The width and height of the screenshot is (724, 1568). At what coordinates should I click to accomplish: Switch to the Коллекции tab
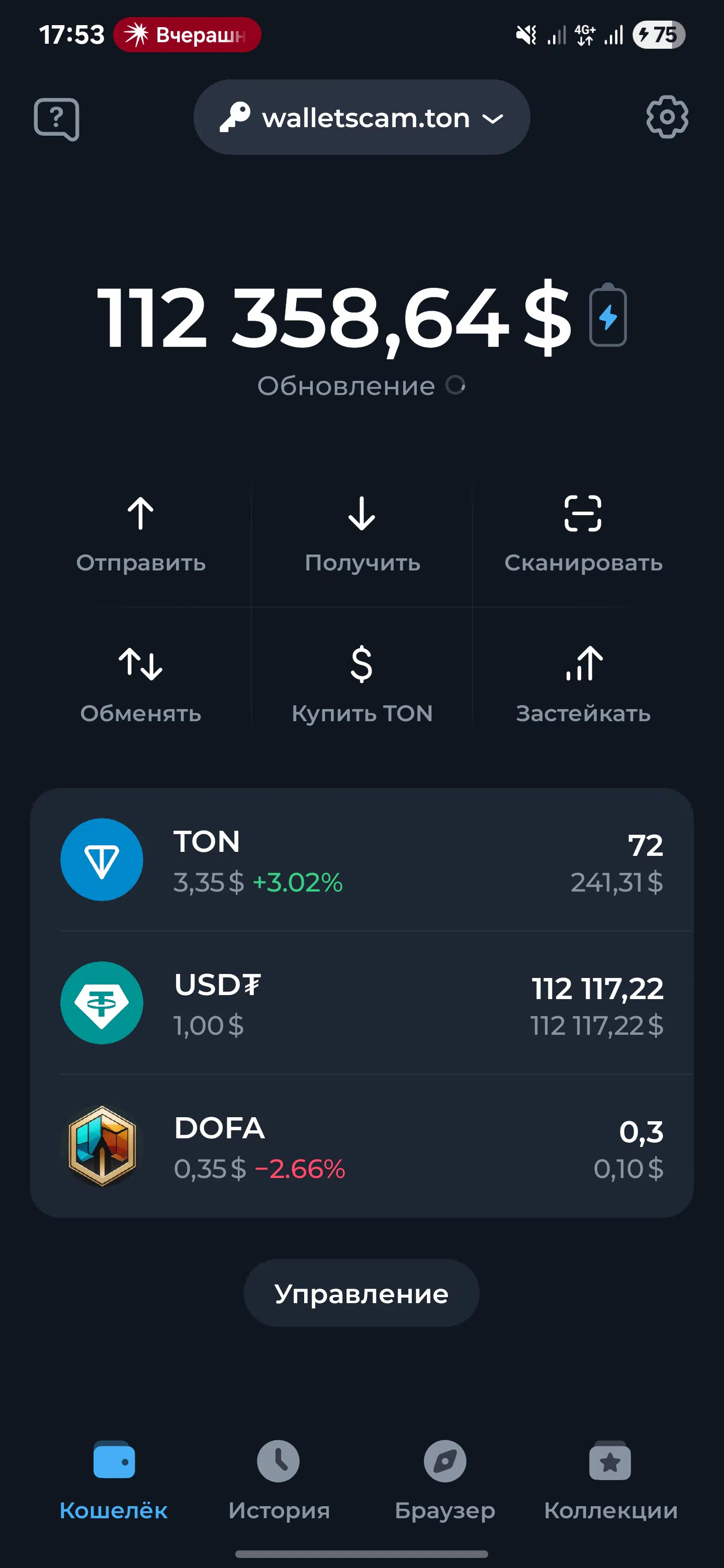(x=610, y=1480)
